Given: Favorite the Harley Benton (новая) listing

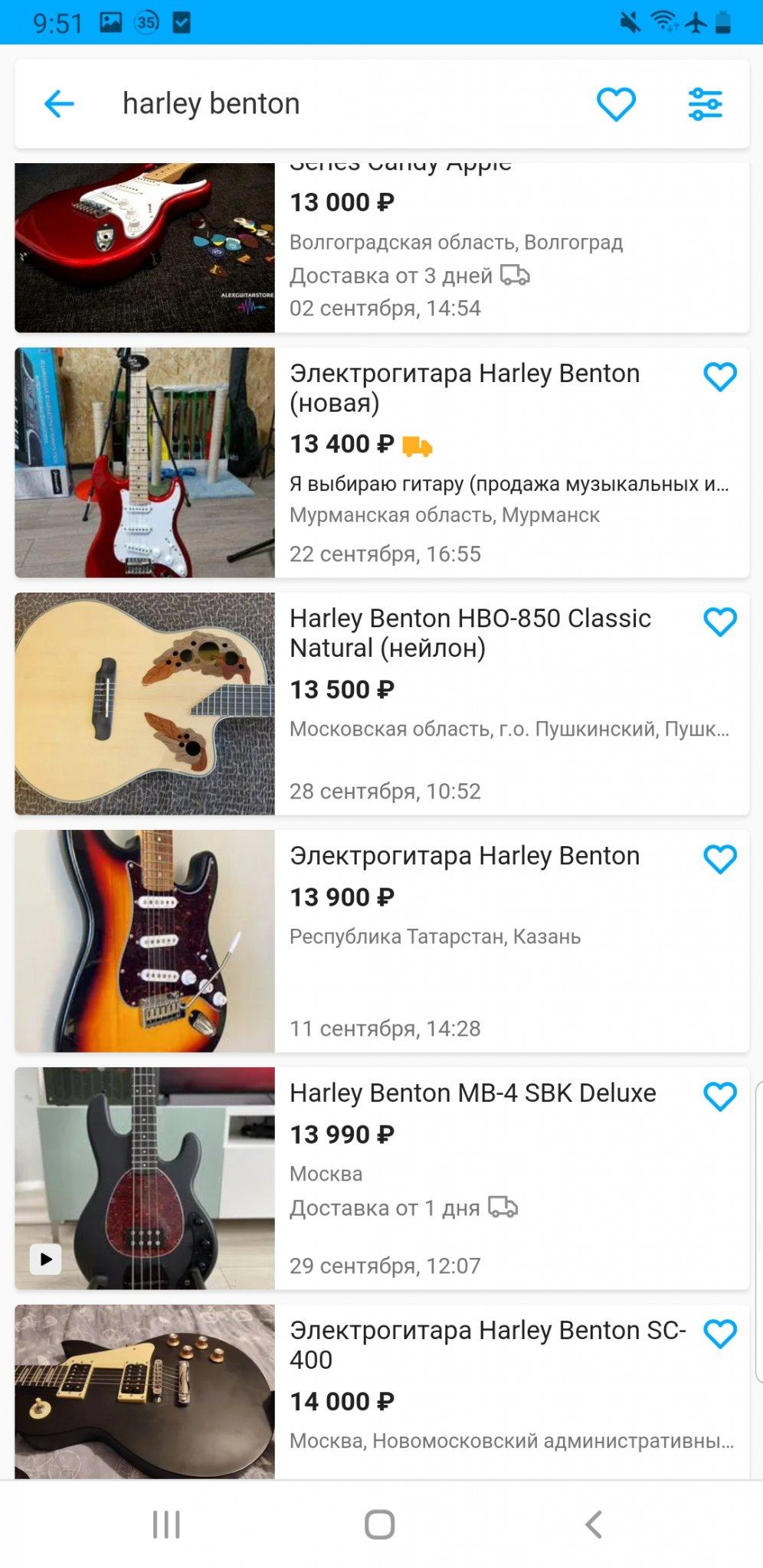Looking at the screenshot, I should coord(720,377).
